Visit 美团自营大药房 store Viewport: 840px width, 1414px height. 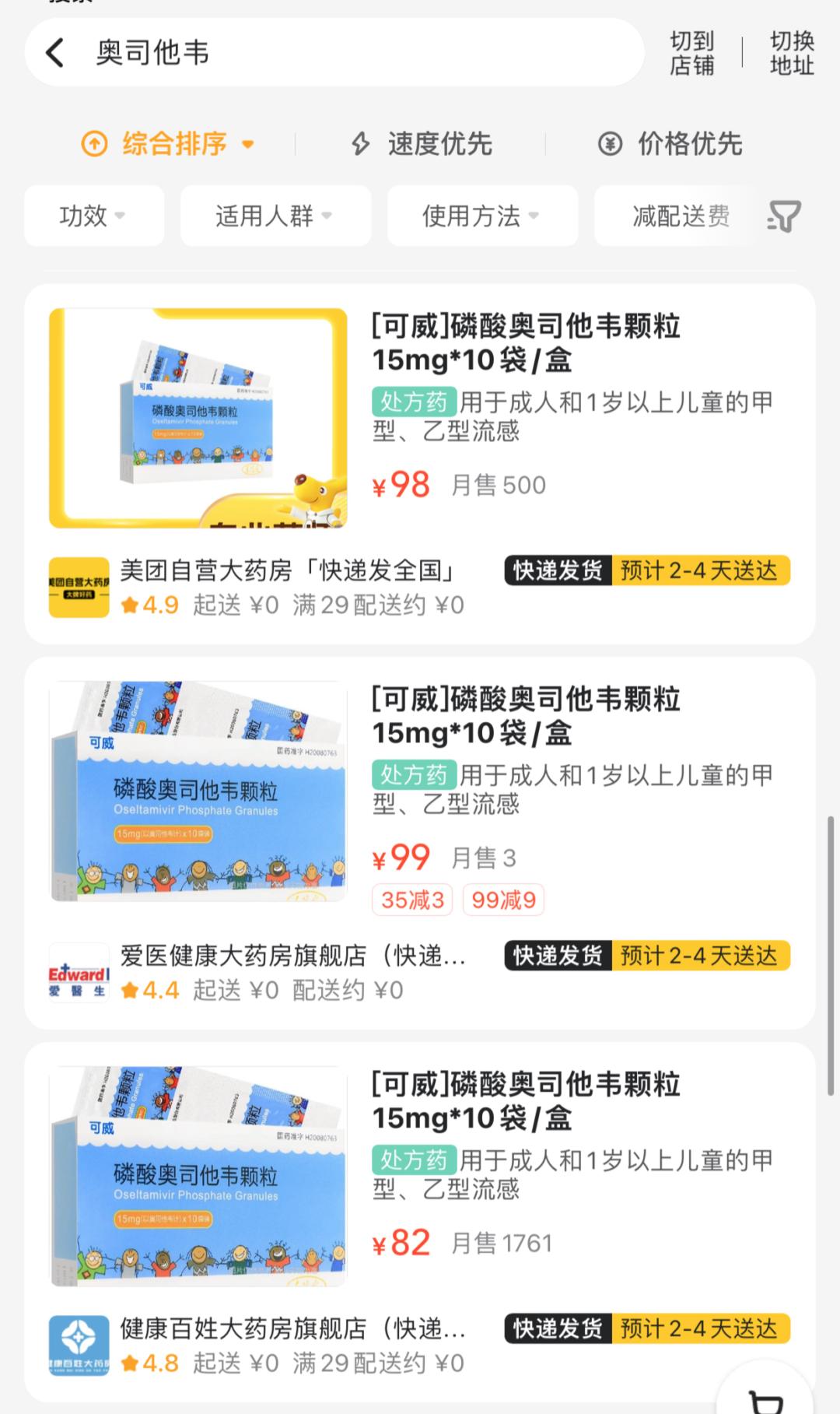tap(286, 571)
